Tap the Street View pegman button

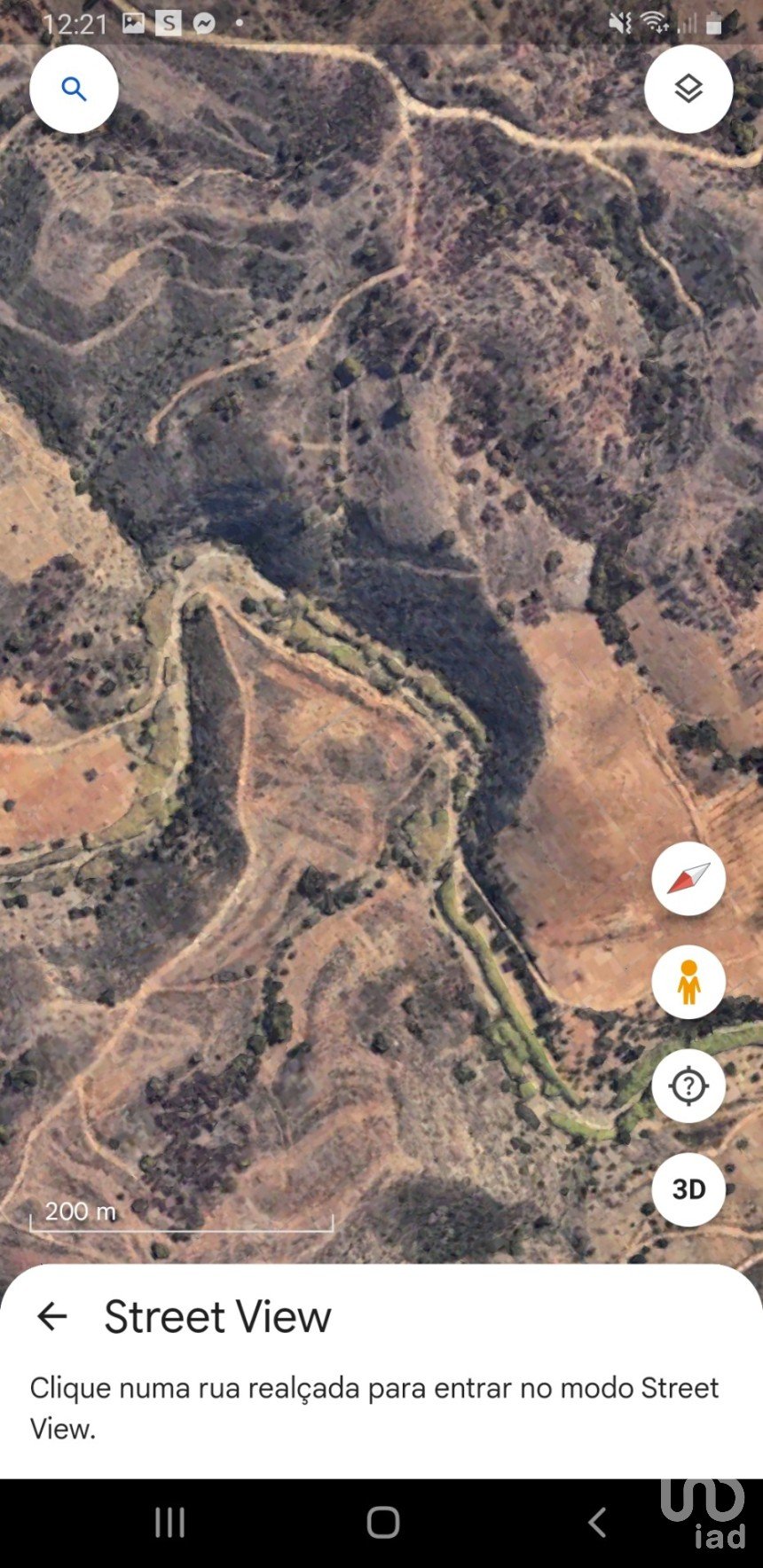(x=688, y=982)
